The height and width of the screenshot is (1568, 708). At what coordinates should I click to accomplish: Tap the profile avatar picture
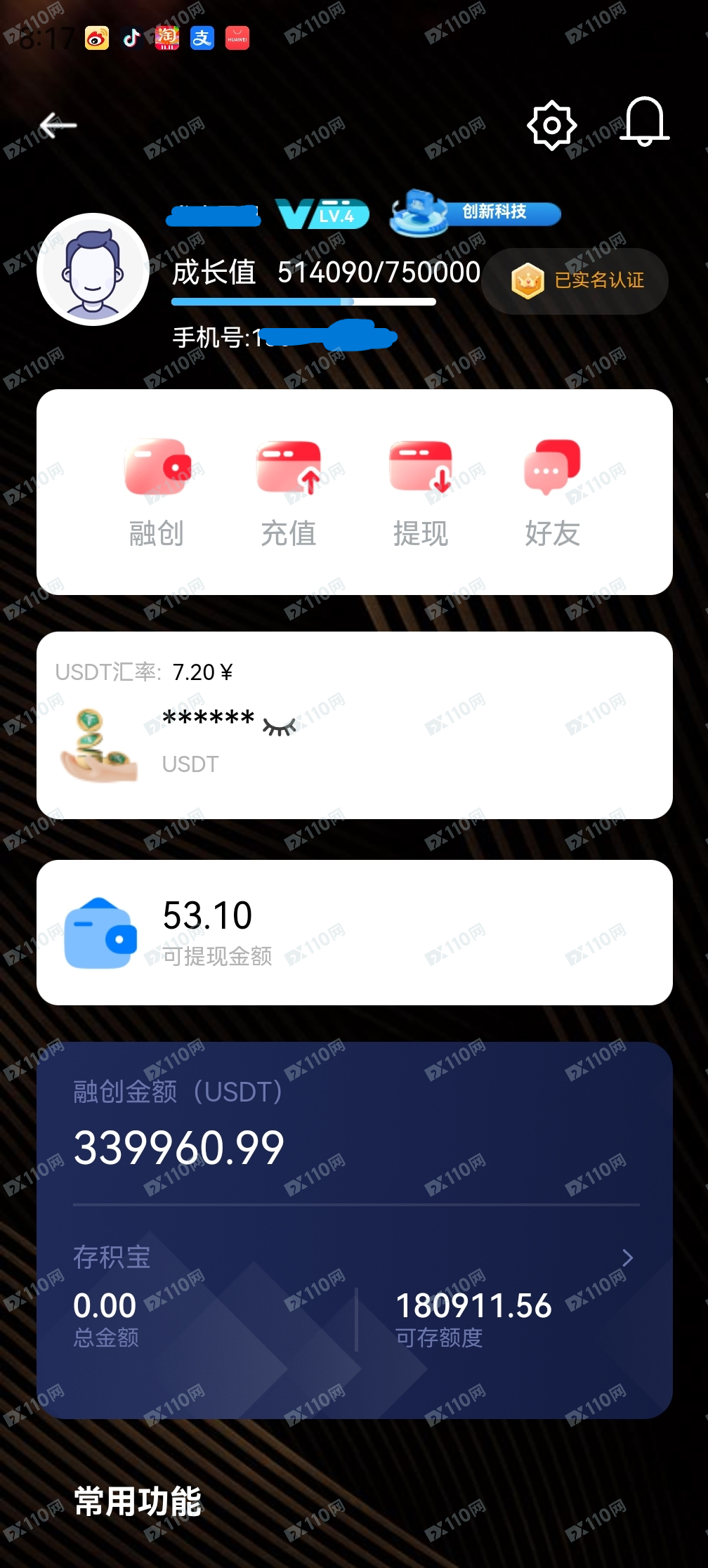point(93,270)
